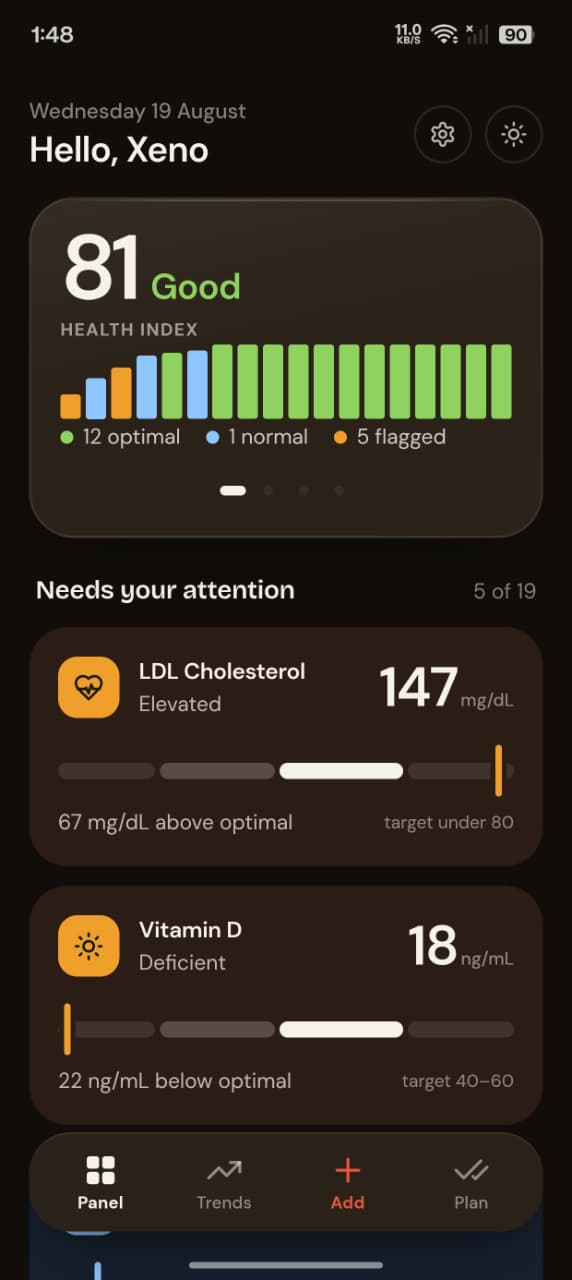The height and width of the screenshot is (1280, 572).
Task: Toggle the light theme sun icon
Action: click(514, 134)
